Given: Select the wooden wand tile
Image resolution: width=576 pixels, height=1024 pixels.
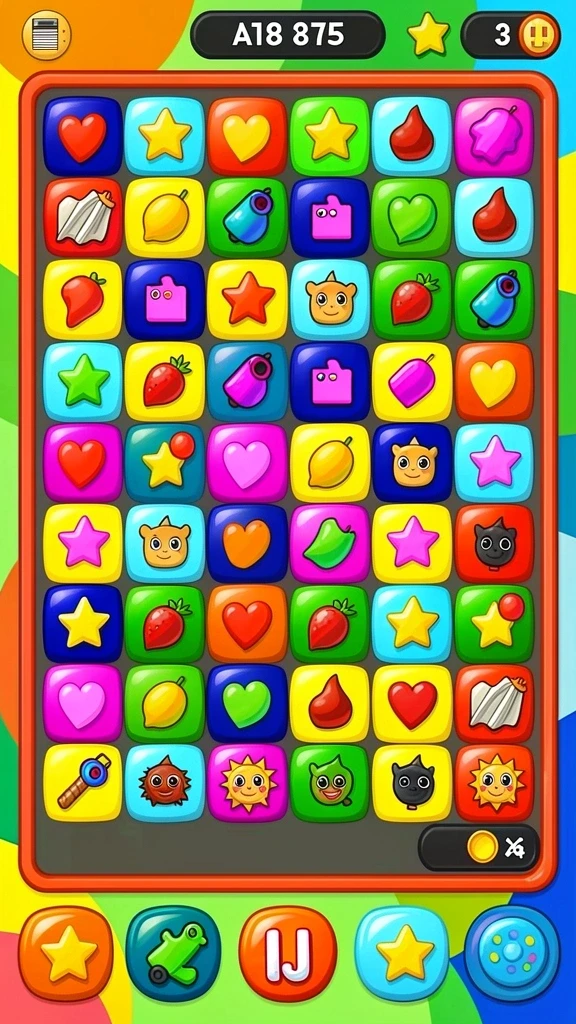Looking at the screenshot, I should (83, 782).
